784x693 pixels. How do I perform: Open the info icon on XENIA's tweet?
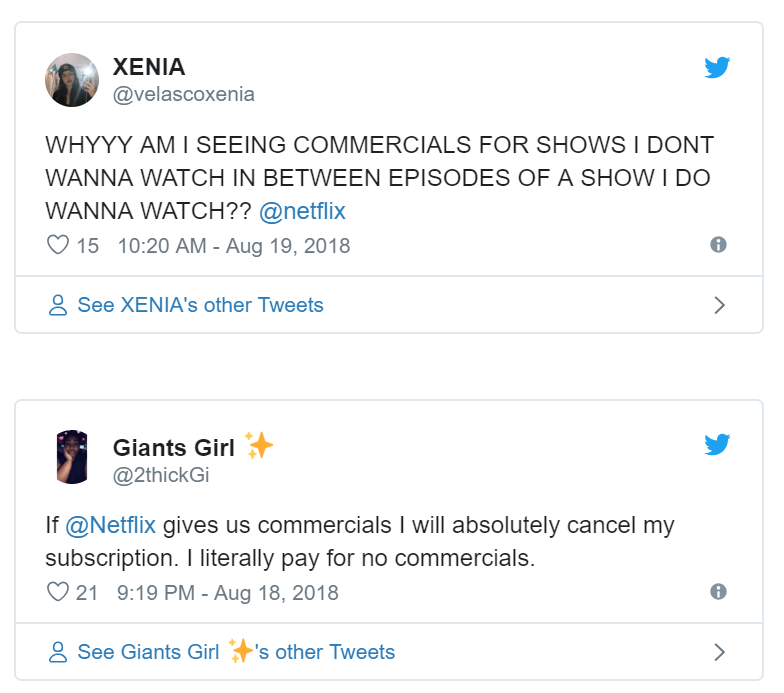coord(718,244)
